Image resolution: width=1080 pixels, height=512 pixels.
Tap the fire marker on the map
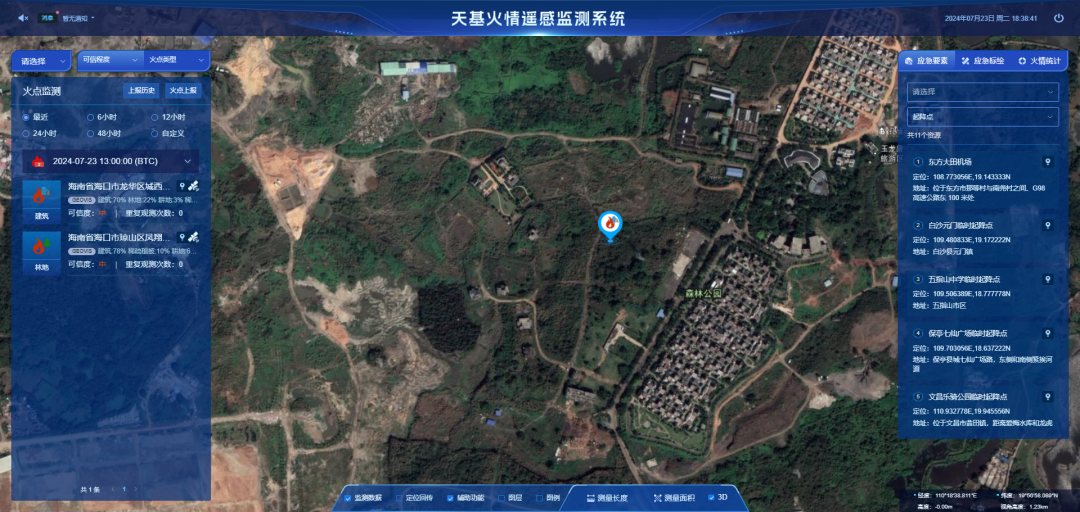click(608, 224)
